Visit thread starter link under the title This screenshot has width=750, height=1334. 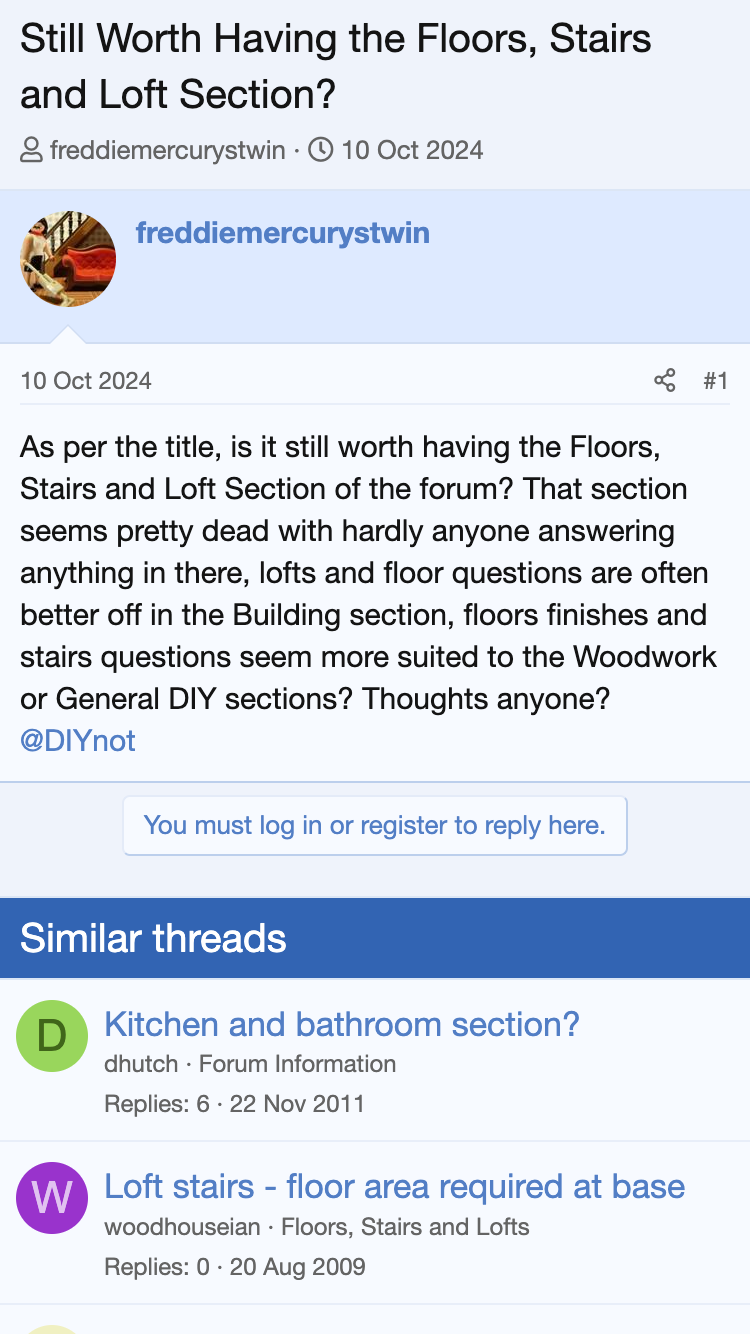pyautogui.click(x=167, y=151)
